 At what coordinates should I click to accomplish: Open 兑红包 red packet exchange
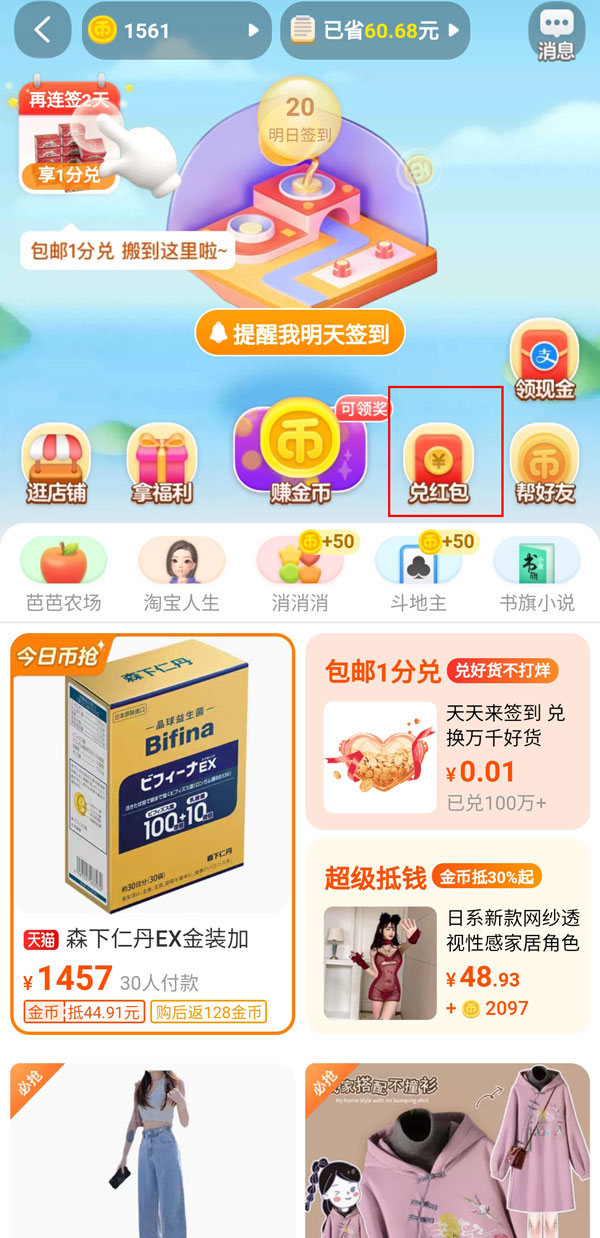coord(439,465)
